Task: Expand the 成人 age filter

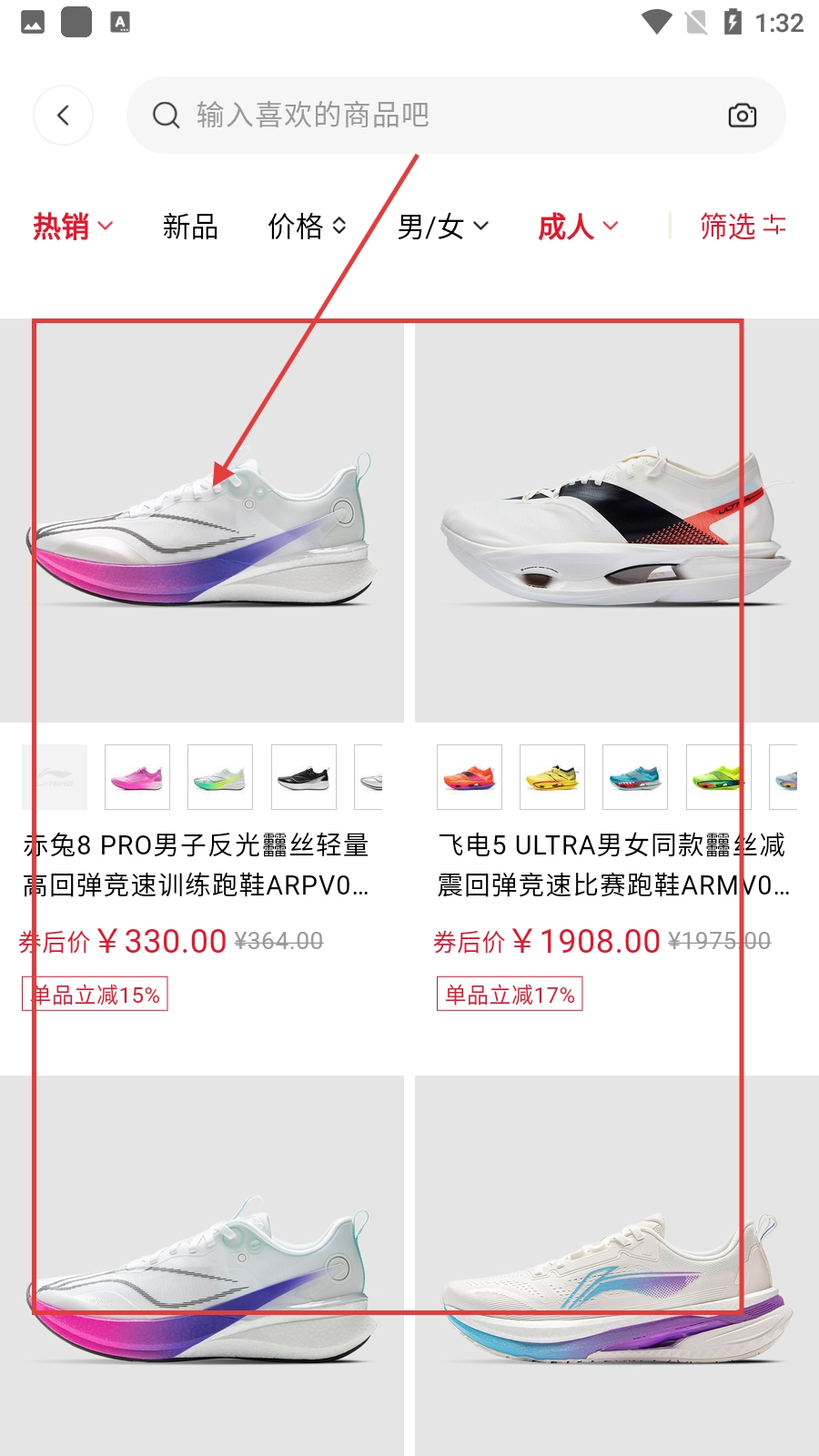Action: point(578,226)
